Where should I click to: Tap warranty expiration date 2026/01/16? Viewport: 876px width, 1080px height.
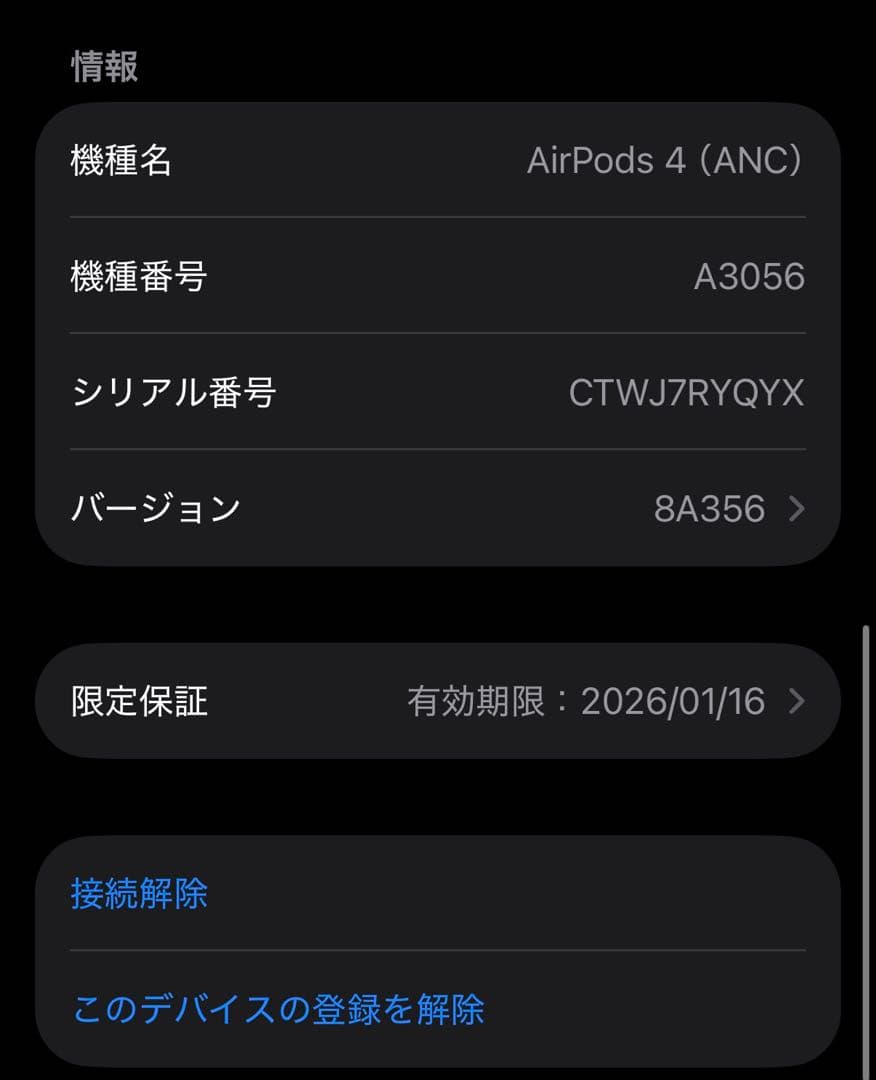tap(676, 702)
